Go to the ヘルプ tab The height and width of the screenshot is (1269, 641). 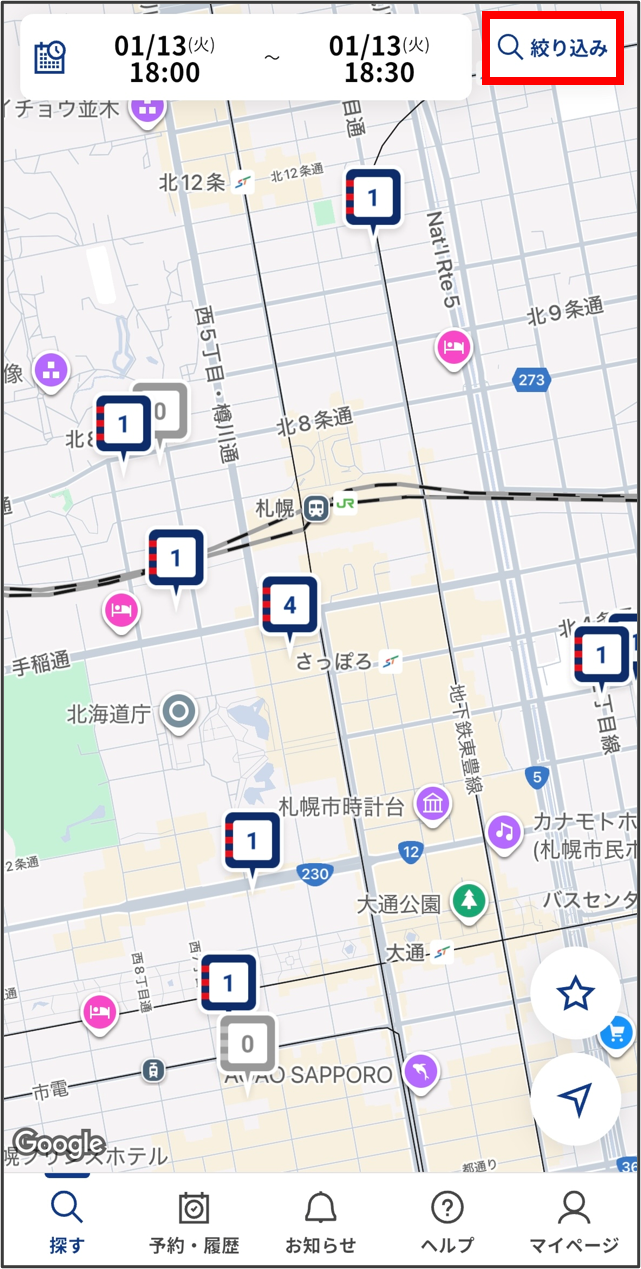point(447,1222)
